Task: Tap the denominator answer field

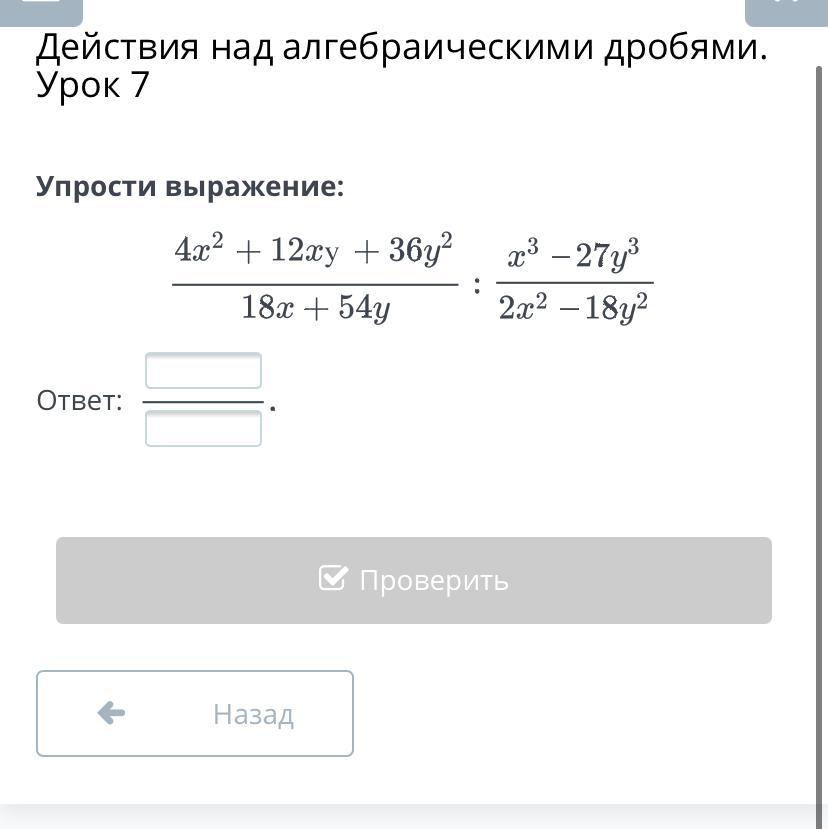Action: coord(203,429)
